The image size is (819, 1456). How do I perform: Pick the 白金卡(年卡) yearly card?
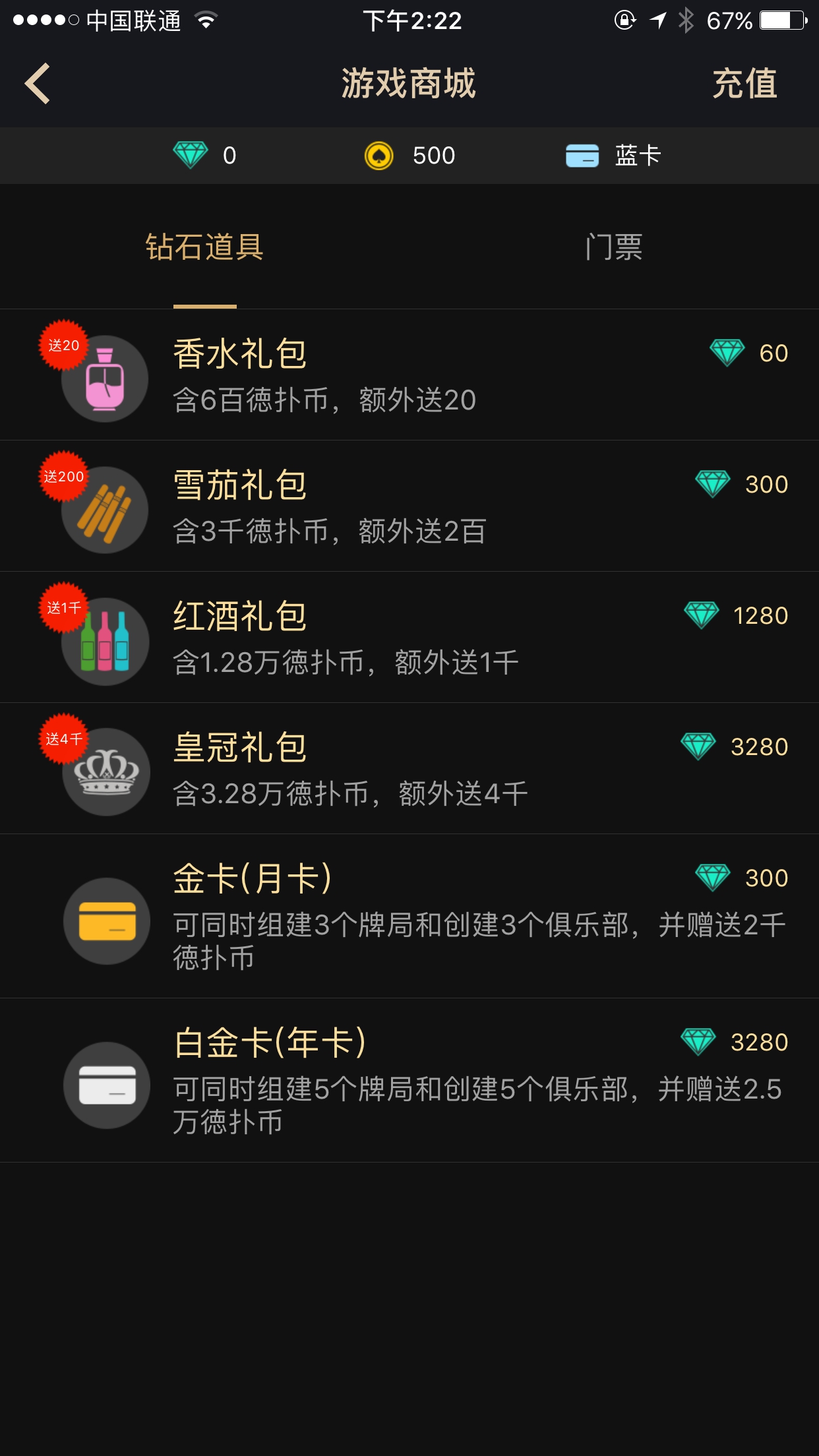[x=409, y=1080]
